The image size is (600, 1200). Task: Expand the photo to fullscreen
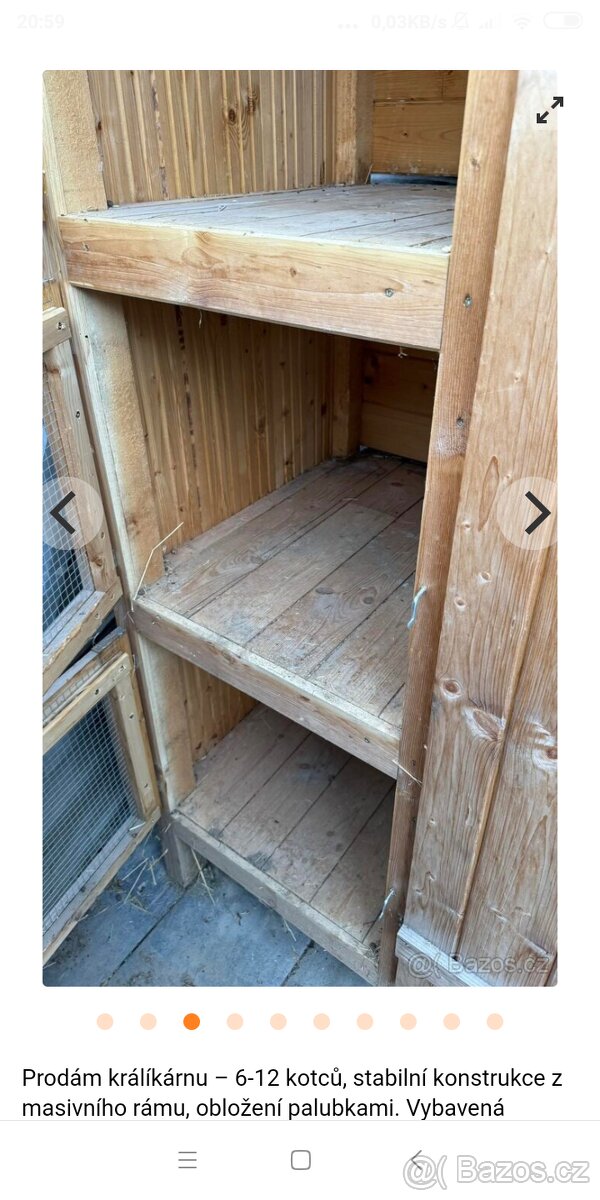click(x=549, y=110)
